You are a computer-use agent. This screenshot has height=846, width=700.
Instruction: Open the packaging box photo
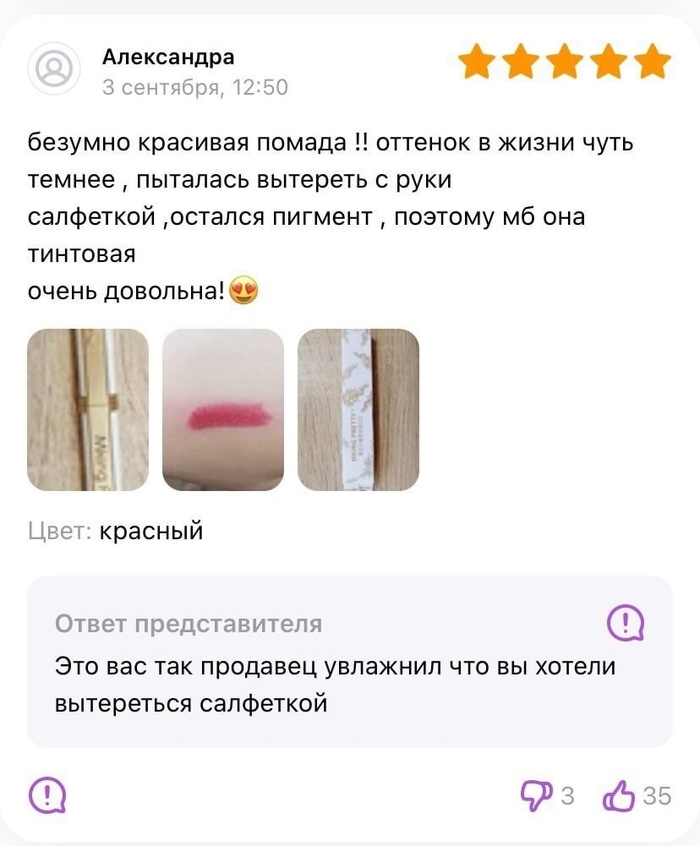pos(358,410)
